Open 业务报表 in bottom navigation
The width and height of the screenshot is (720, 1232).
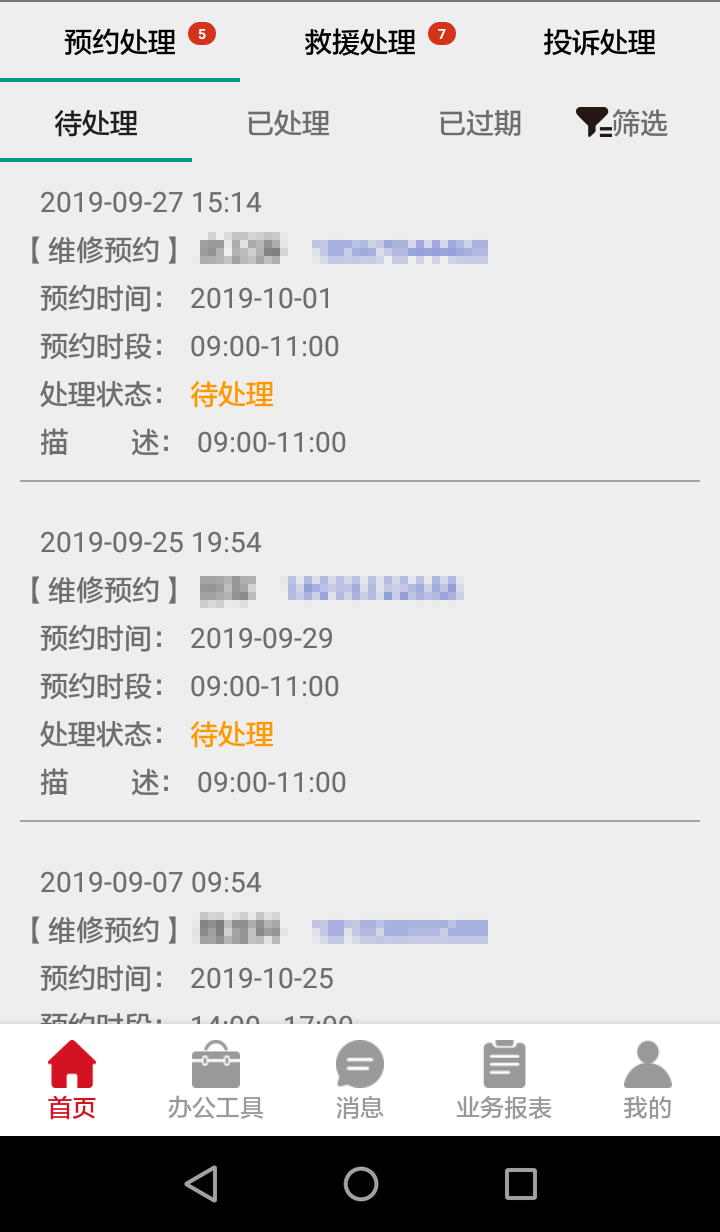tap(504, 1080)
